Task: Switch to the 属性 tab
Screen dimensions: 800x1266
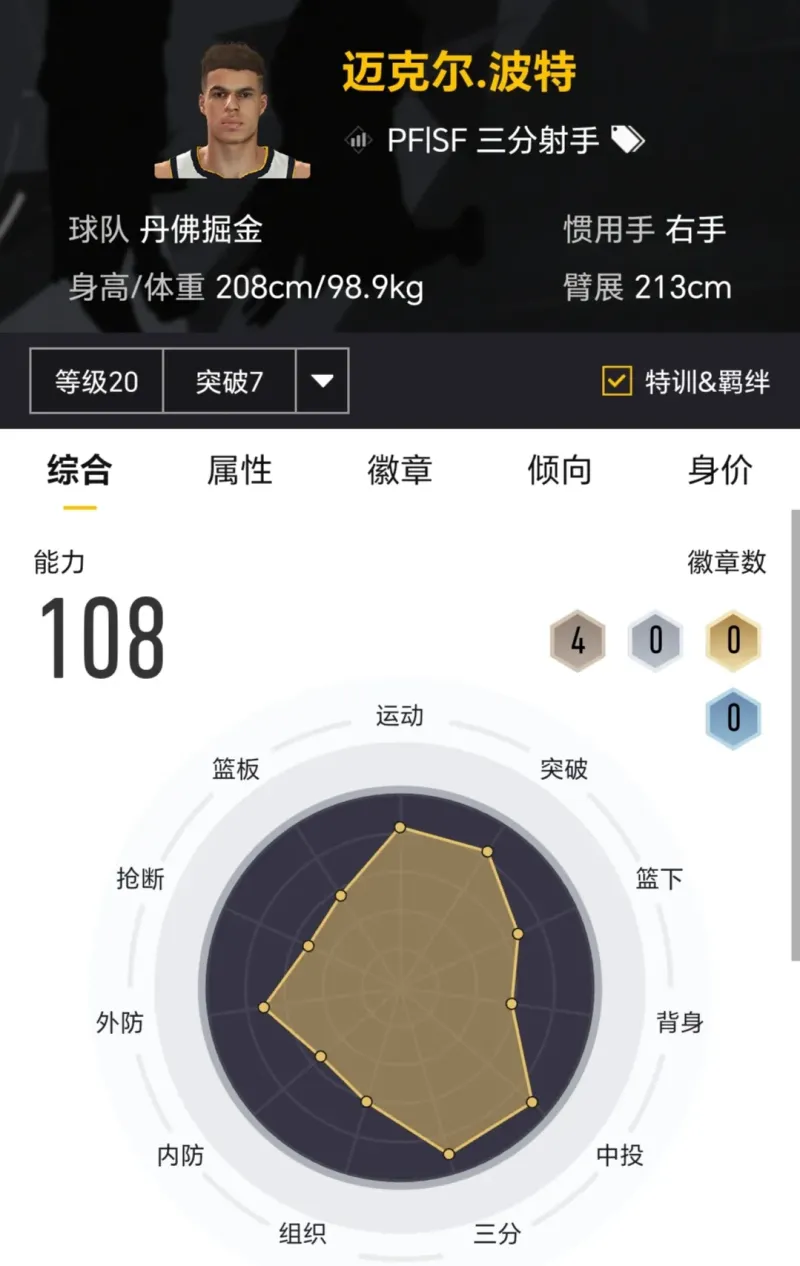Action: (239, 470)
